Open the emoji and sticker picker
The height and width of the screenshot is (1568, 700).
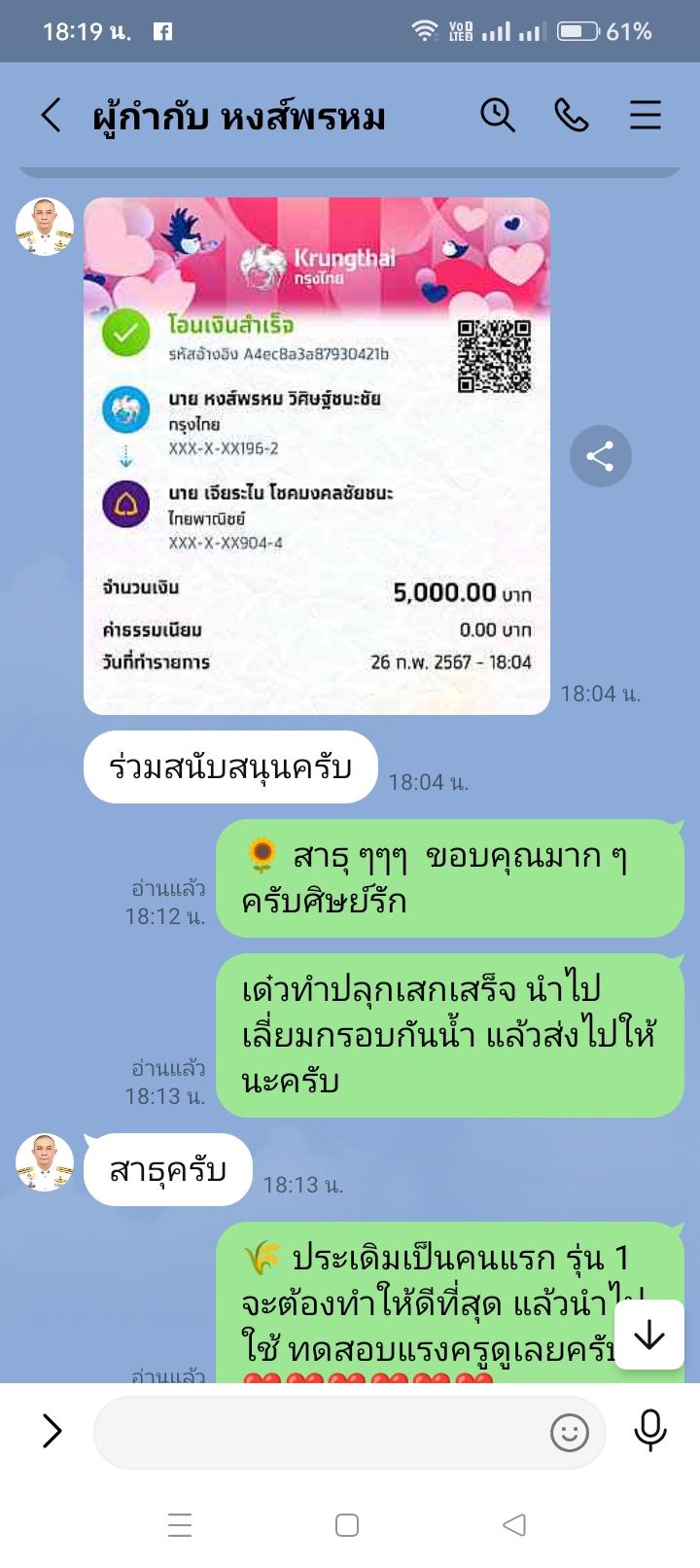tap(570, 1432)
